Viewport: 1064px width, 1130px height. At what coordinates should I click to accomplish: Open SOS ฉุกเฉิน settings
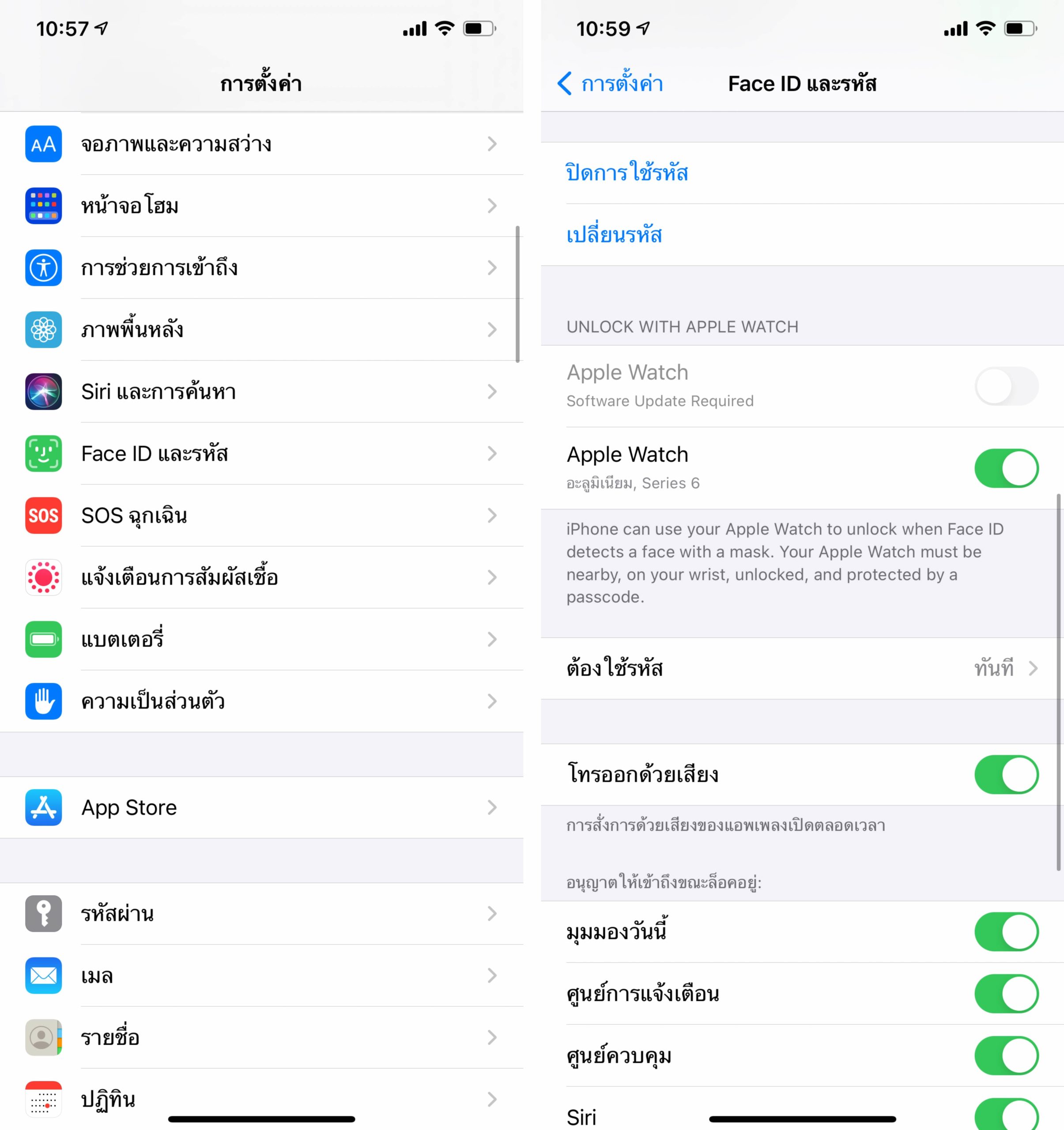[x=261, y=516]
